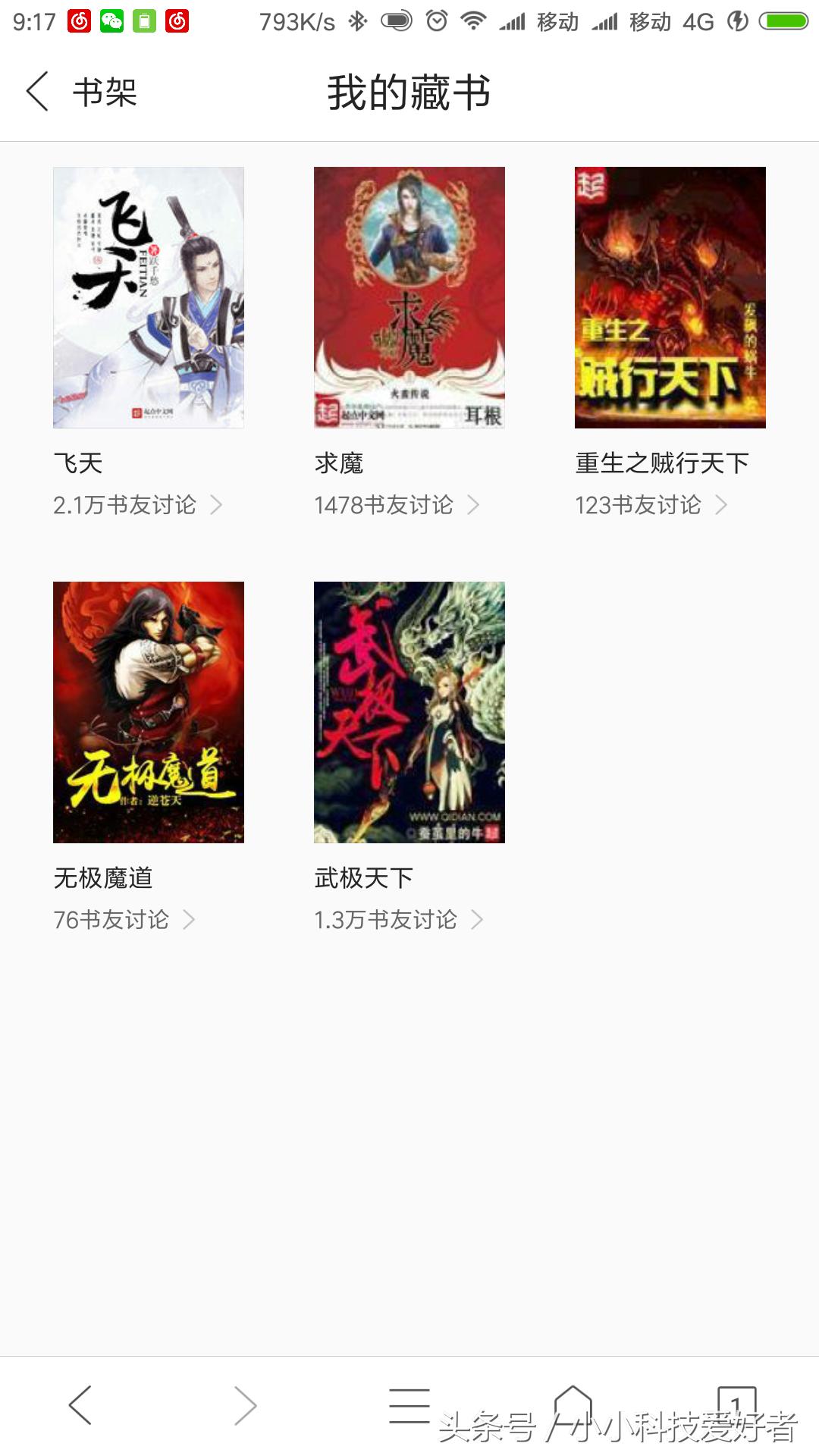
Task: Expand the discussion chevron next to 飞天
Action: pyautogui.click(x=219, y=505)
